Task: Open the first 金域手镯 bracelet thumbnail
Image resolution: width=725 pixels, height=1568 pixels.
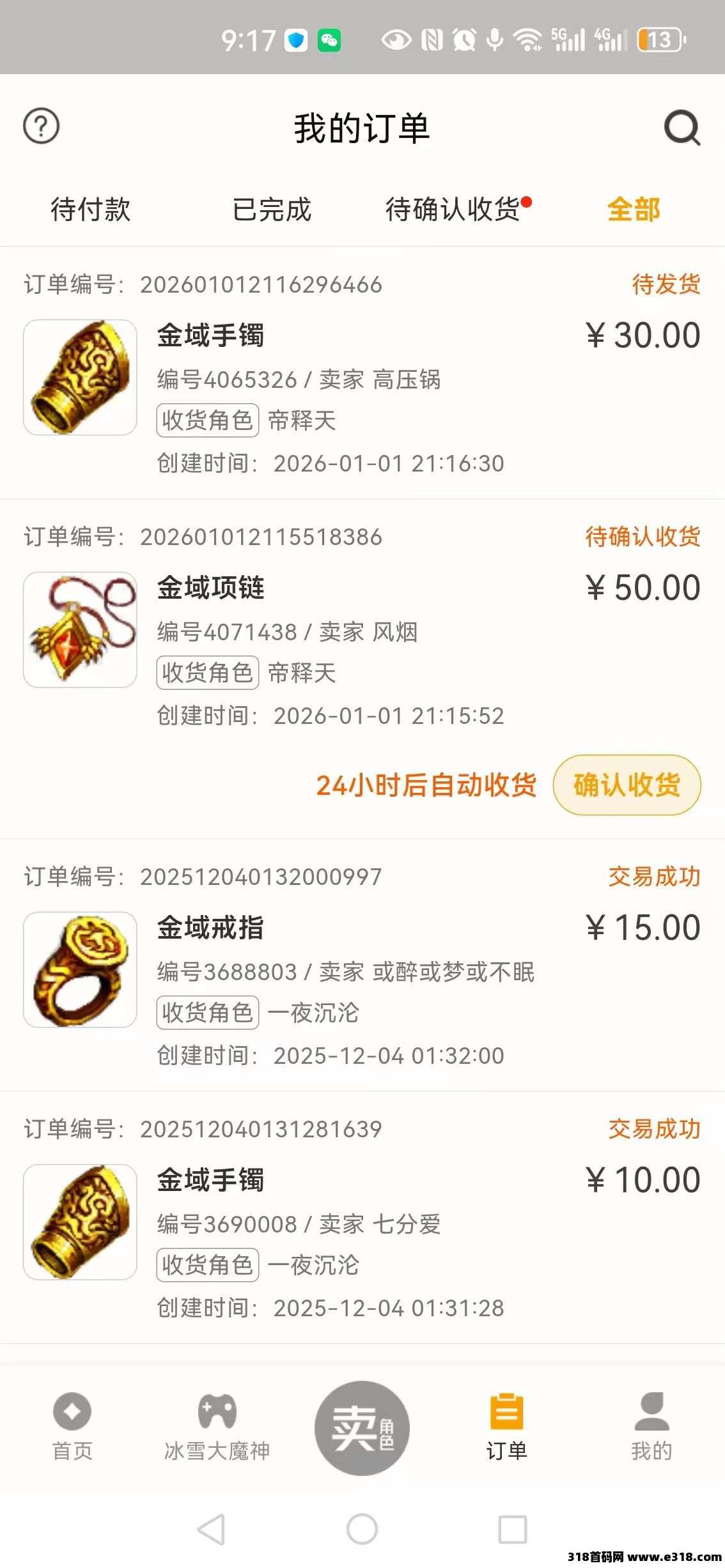Action: click(x=79, y=377)
